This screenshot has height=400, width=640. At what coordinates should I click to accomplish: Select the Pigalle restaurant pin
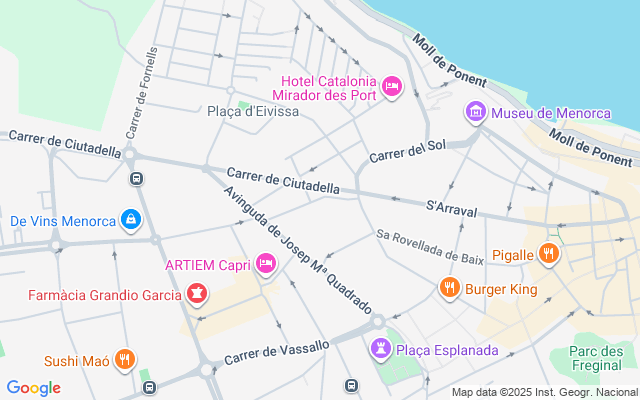(548, 255)
